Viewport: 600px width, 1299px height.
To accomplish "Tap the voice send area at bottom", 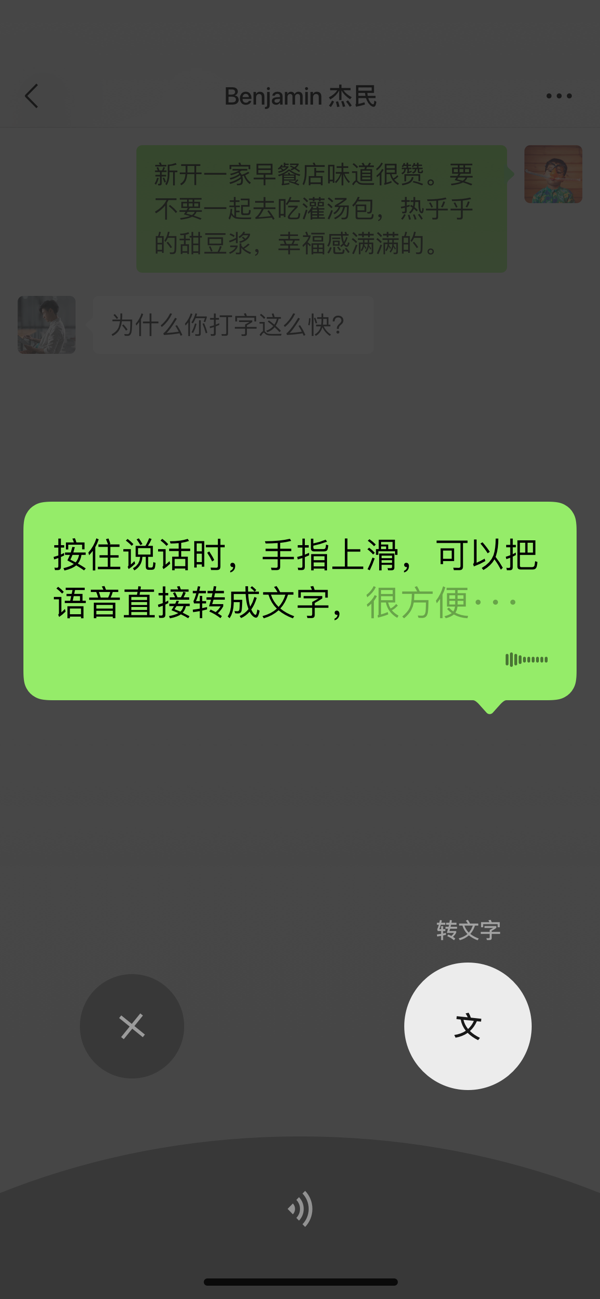I will pos(300,1210).
